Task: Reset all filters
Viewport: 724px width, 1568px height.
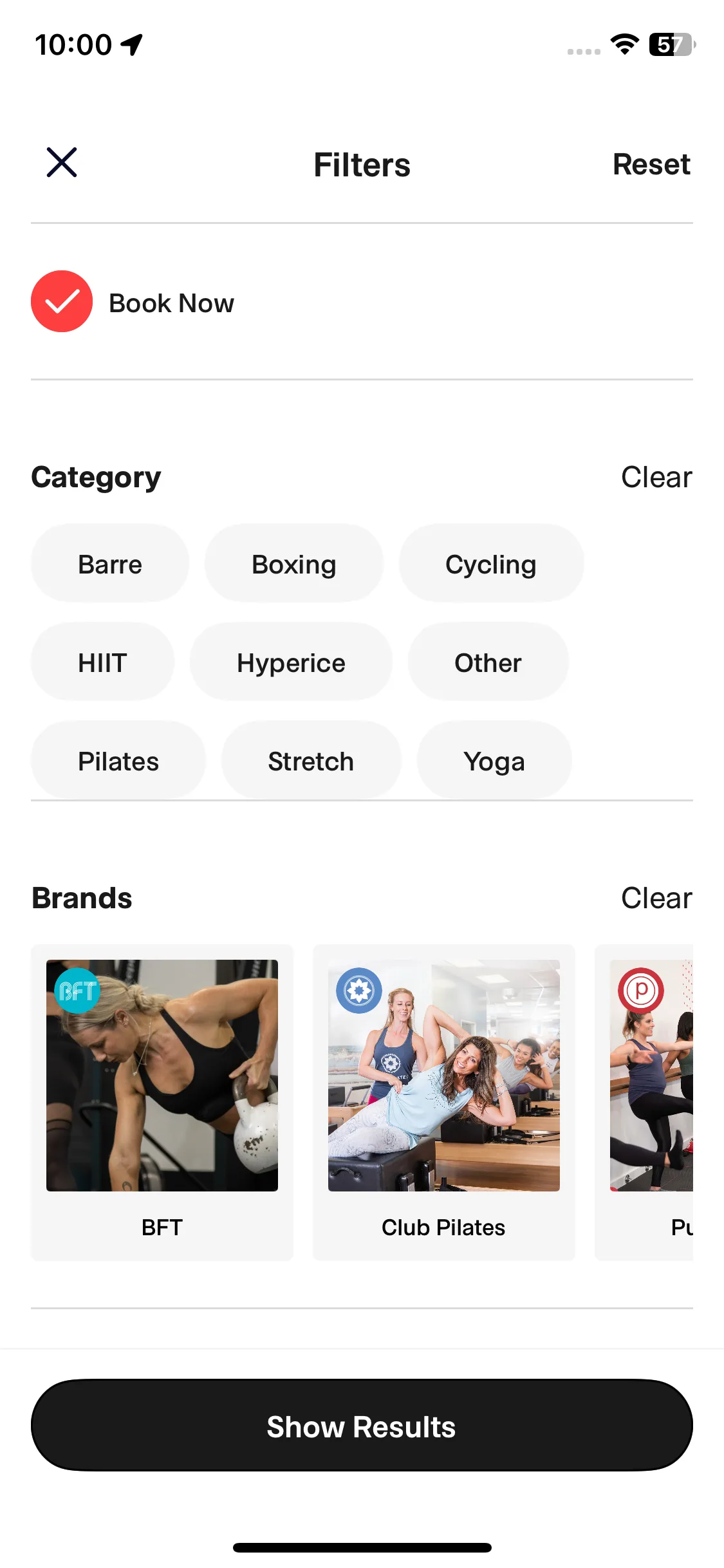Action: 651,165
